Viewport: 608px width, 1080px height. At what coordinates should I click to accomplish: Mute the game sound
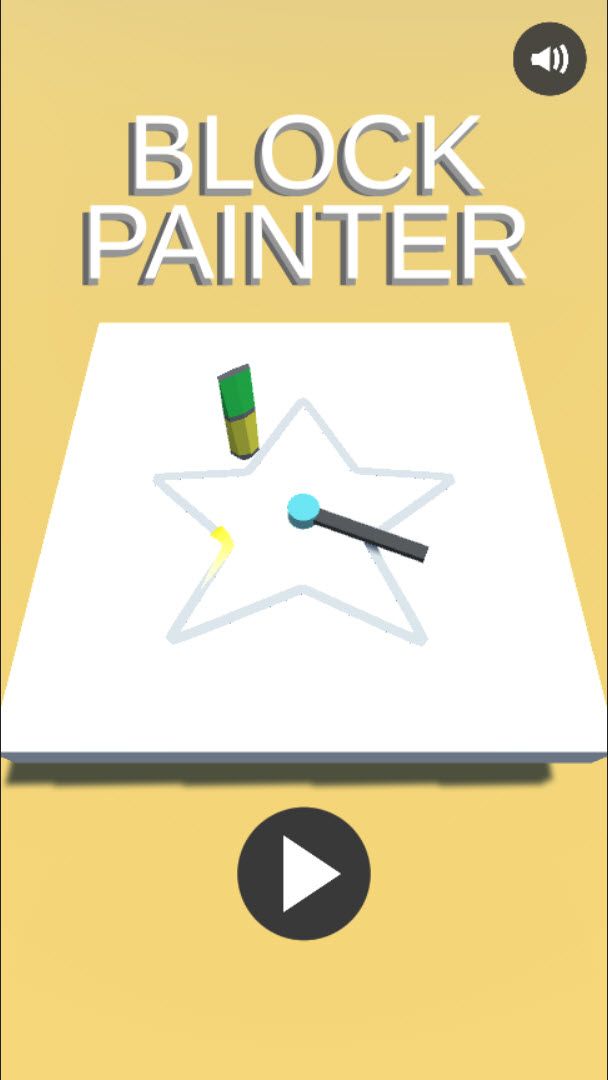pos(549,60)
